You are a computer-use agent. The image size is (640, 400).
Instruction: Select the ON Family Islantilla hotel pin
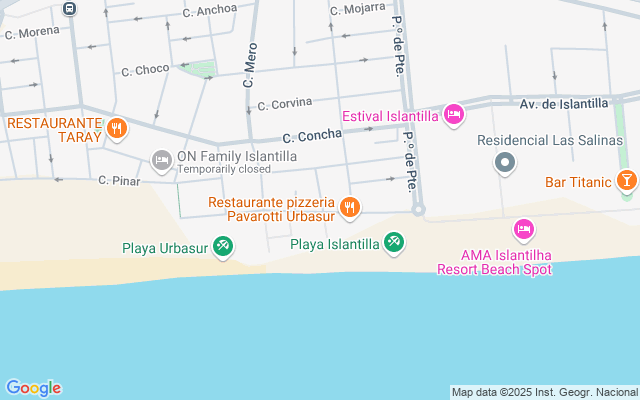point(161,160)
